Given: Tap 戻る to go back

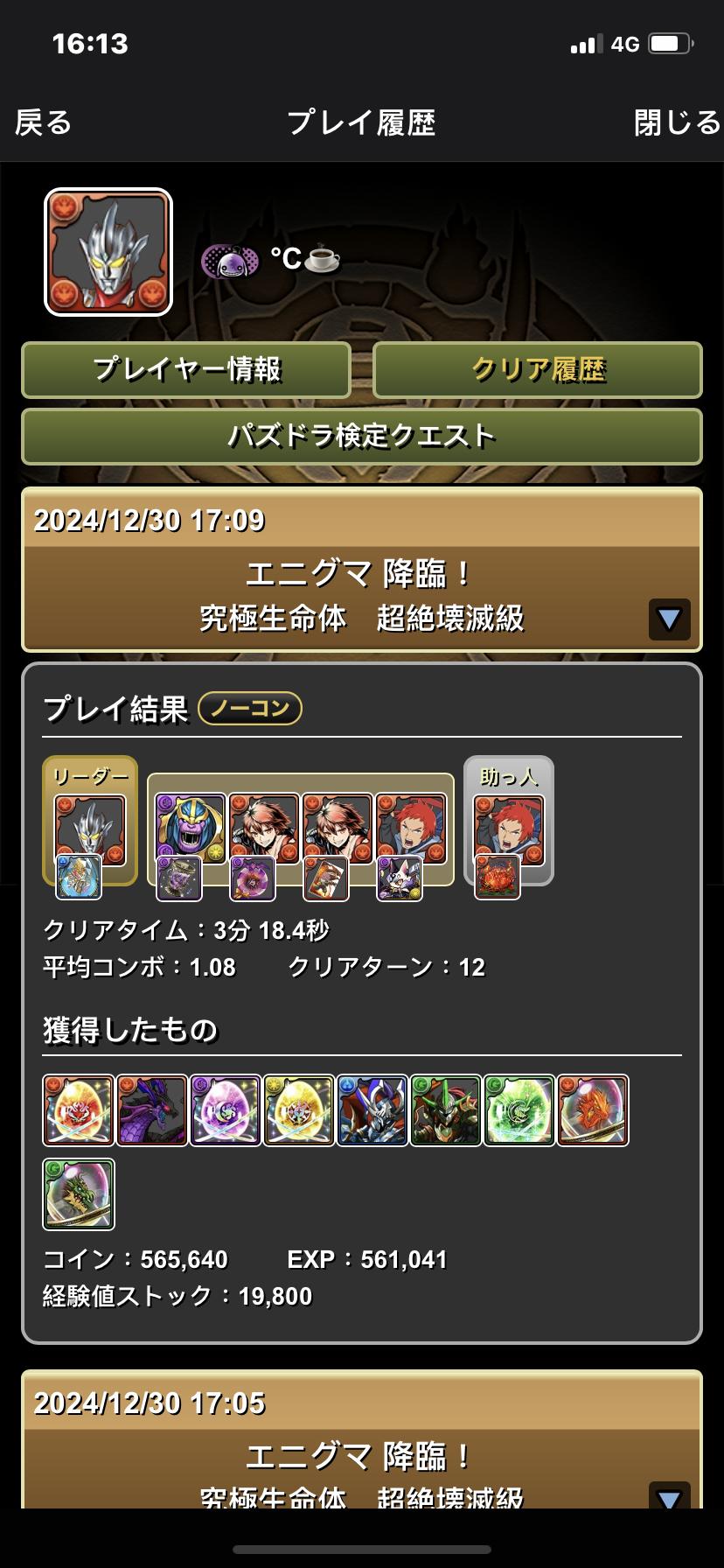Looking at the screenshot, I should tap(44, 122).
